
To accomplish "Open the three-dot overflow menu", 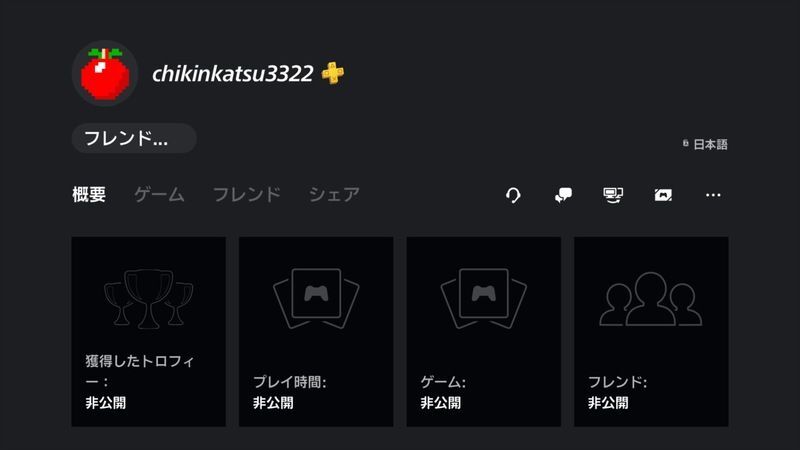I will (x=713, y=195).
